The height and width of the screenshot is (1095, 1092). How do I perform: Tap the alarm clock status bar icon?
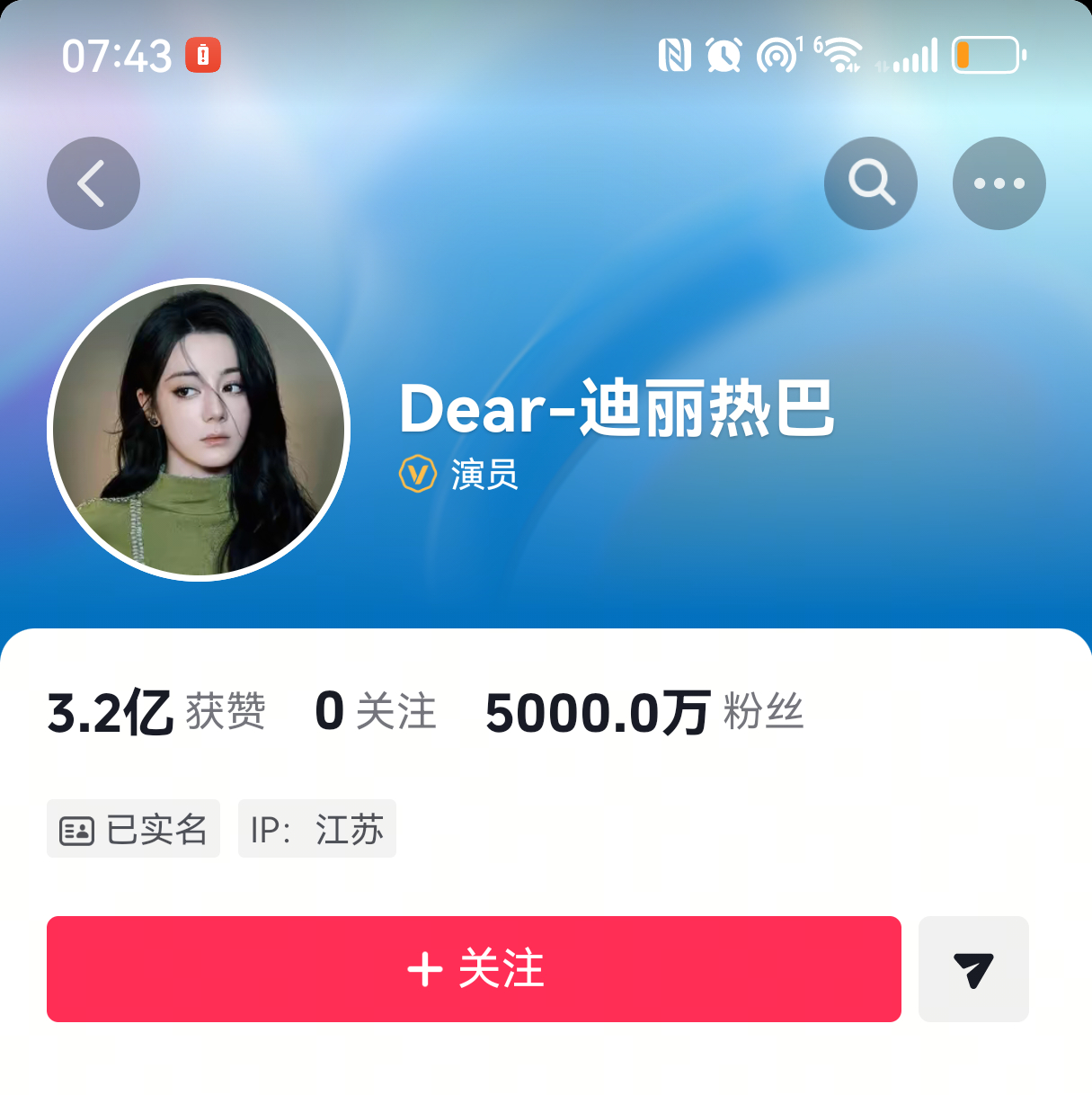[724, 54]
